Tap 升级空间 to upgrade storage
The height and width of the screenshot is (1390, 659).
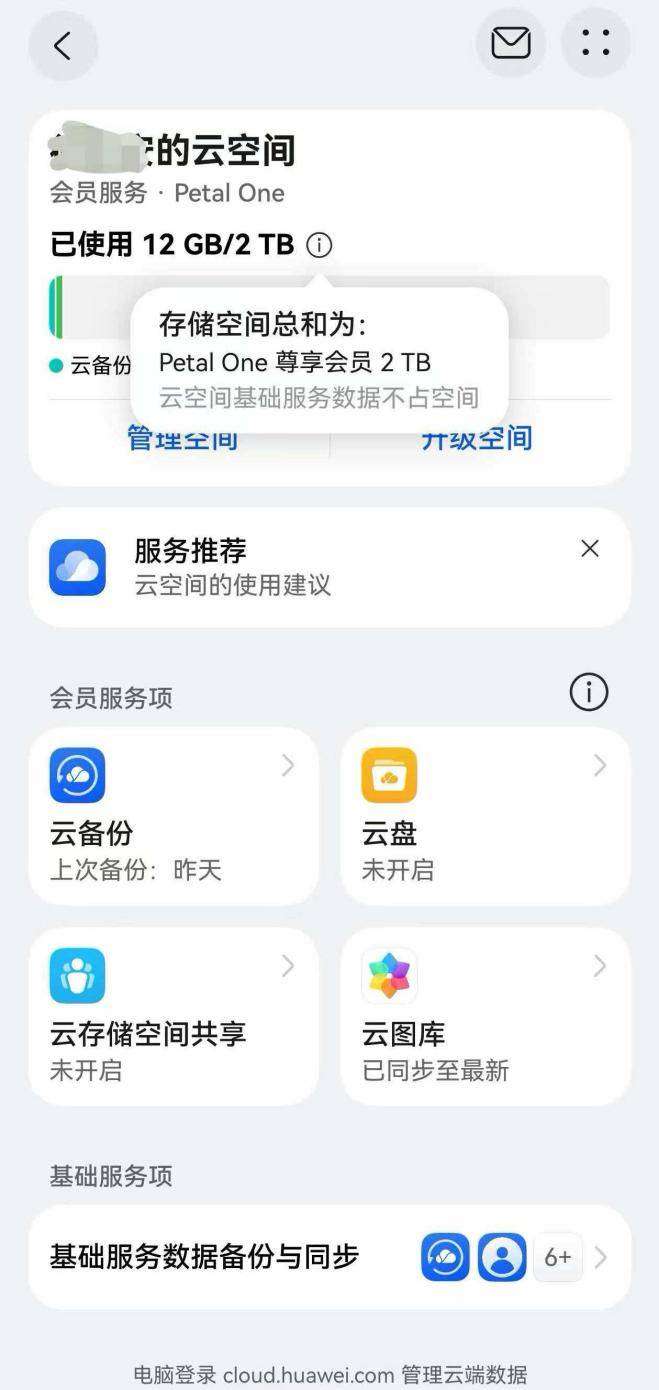(477, 441)
